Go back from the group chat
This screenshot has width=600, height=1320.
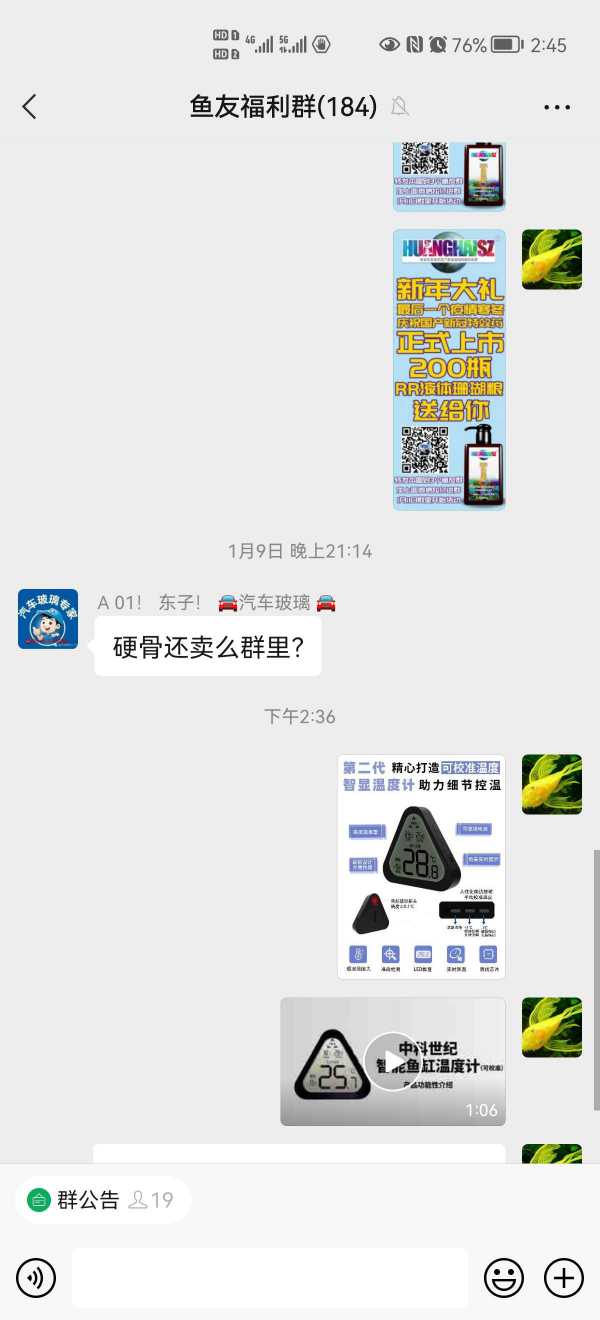29,107
